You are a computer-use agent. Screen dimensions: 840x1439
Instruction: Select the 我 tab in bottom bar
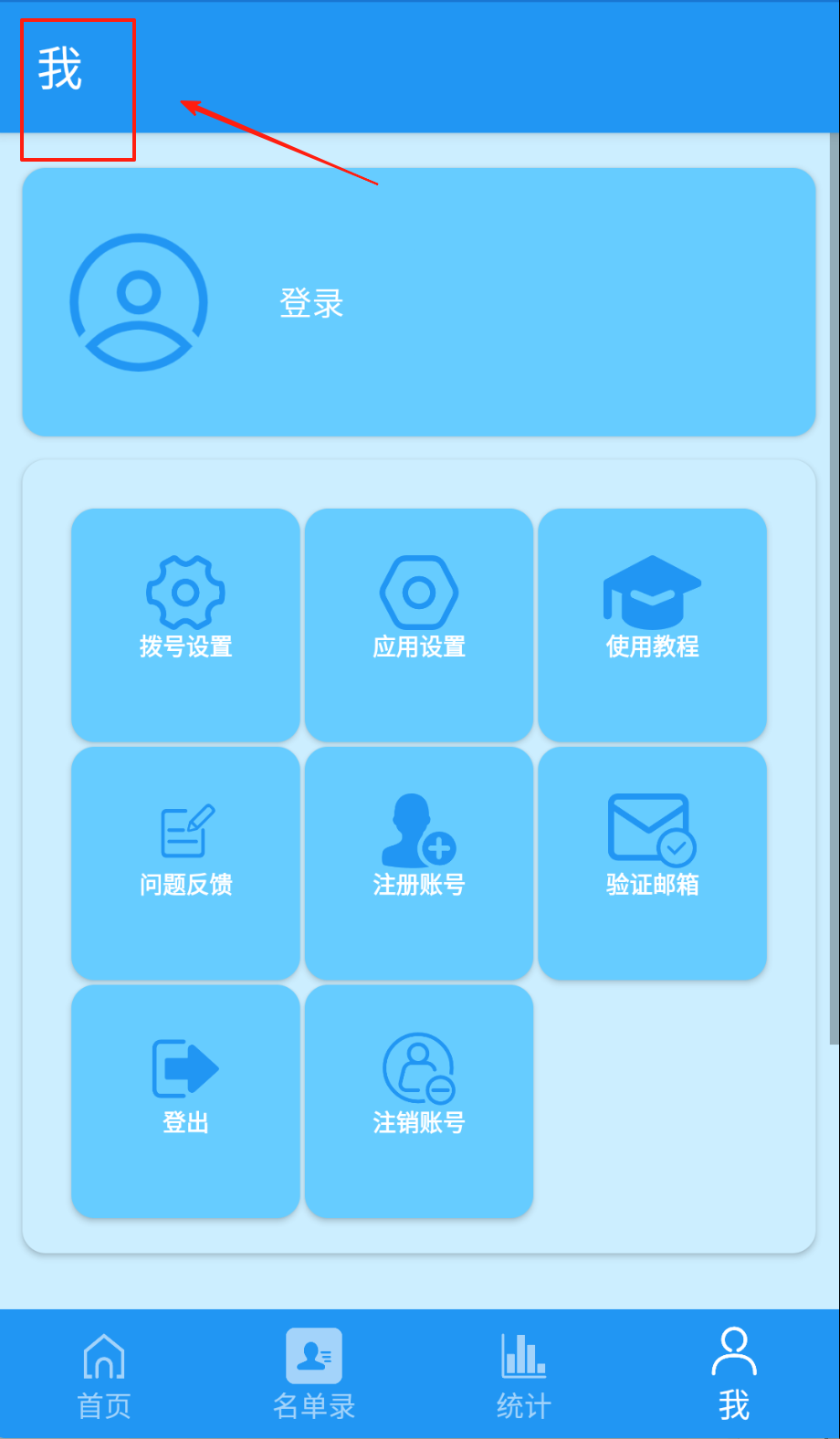[x=734, y=1375]
